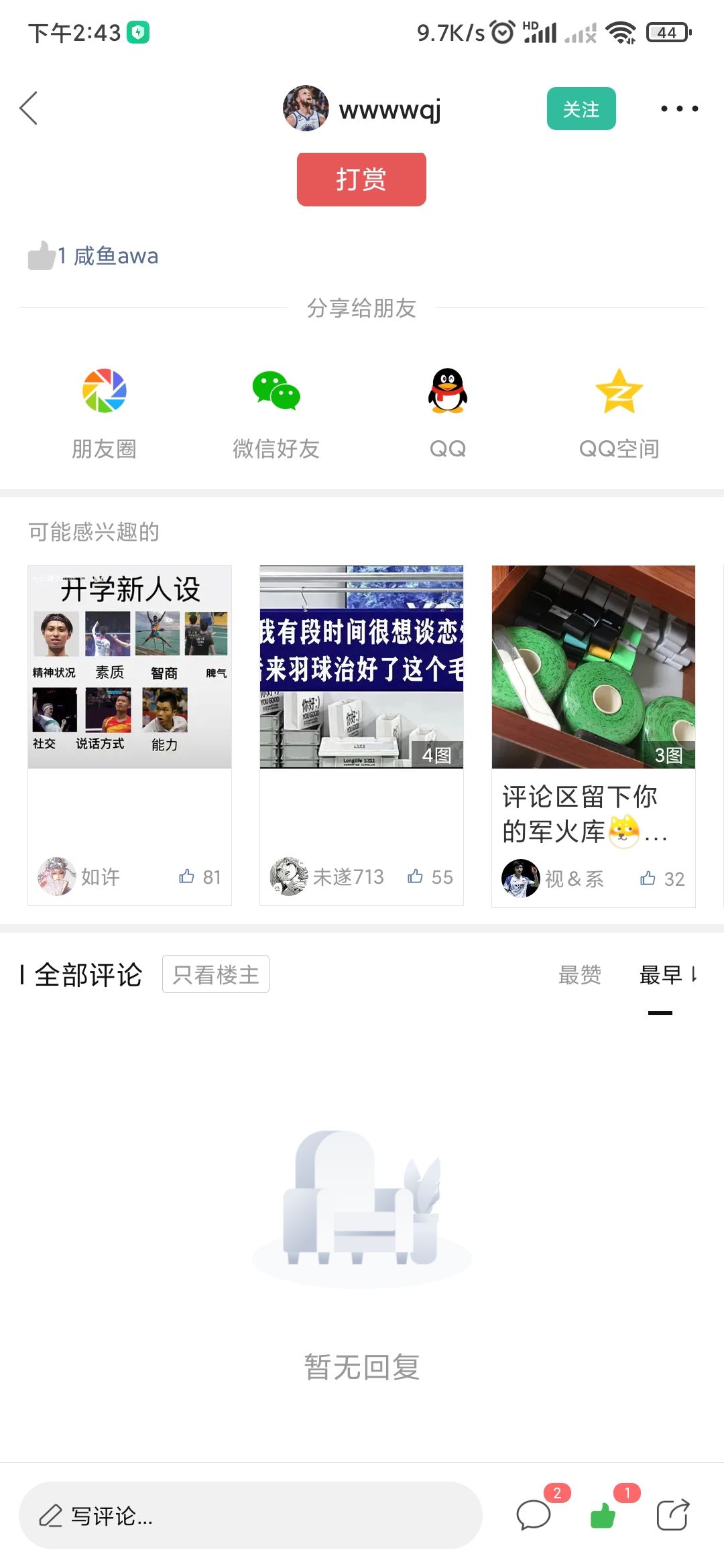Open the three-dot overflow menu
This screenshot has height=1568, width=724.
coord(678,109)
